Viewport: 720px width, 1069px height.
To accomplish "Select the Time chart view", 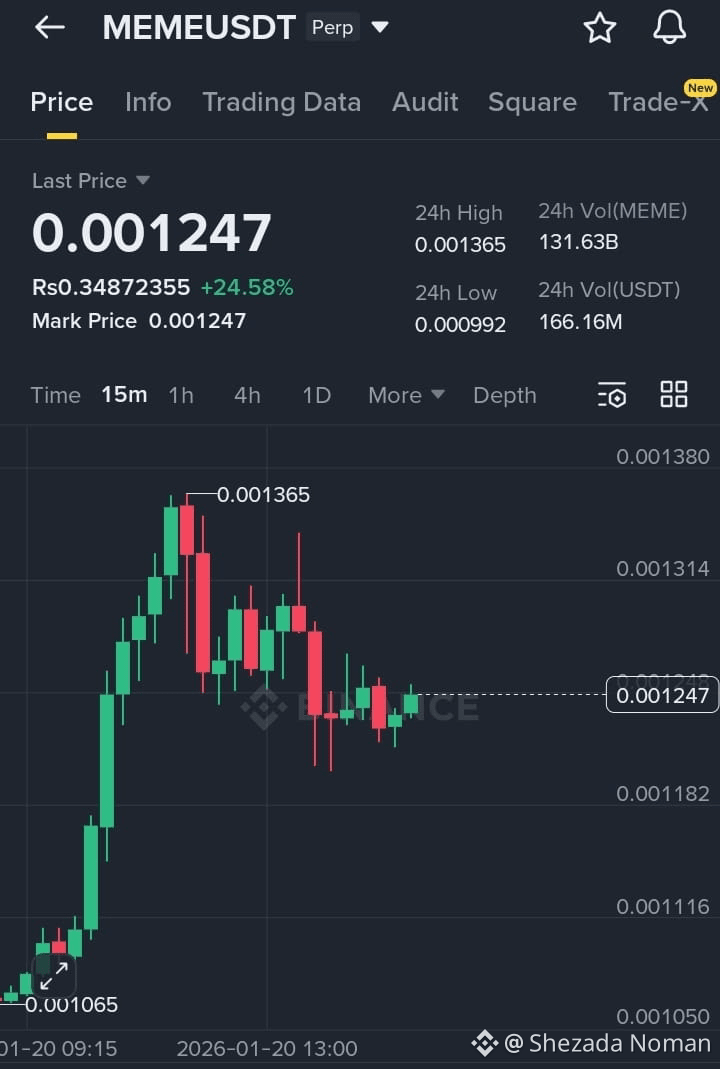I will 55,395.
